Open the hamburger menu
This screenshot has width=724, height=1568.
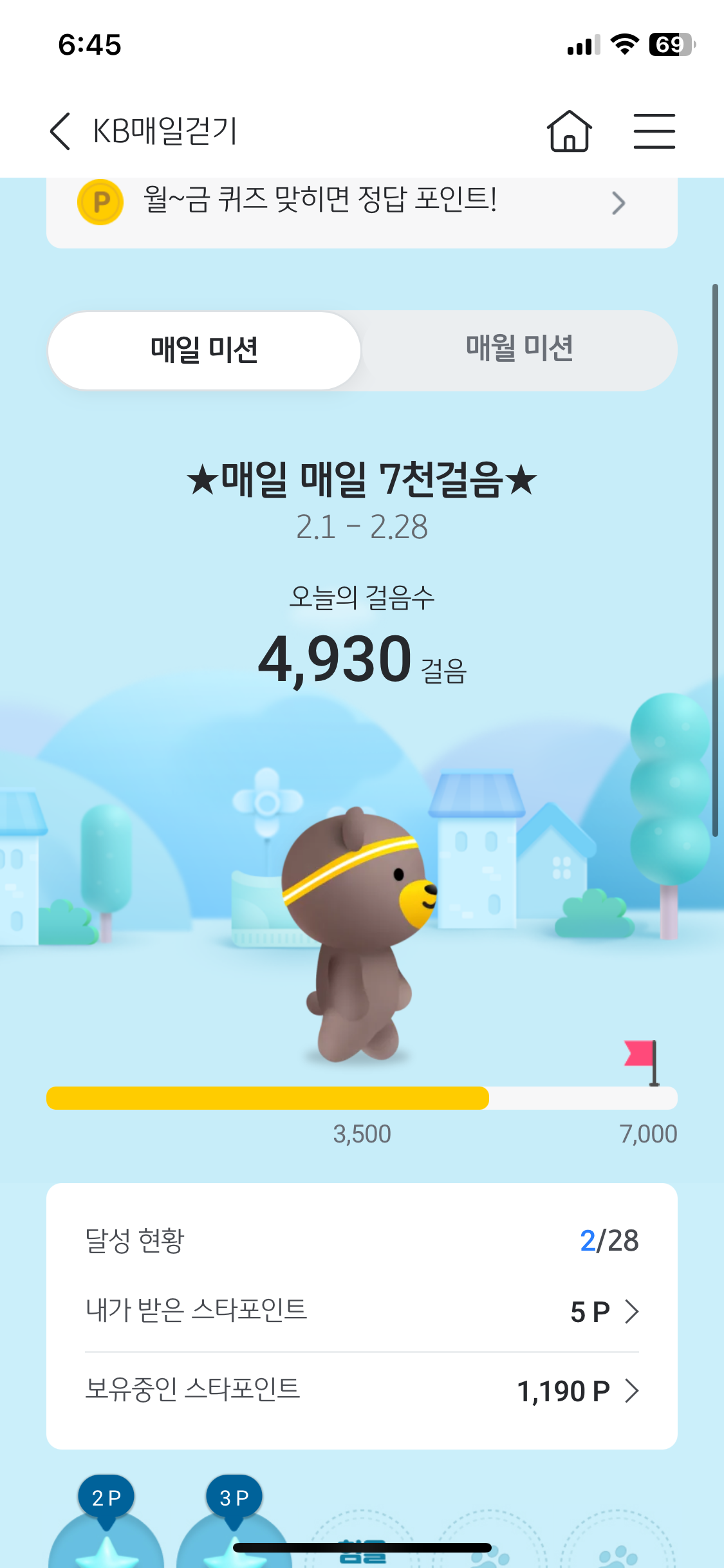point(654,131)
